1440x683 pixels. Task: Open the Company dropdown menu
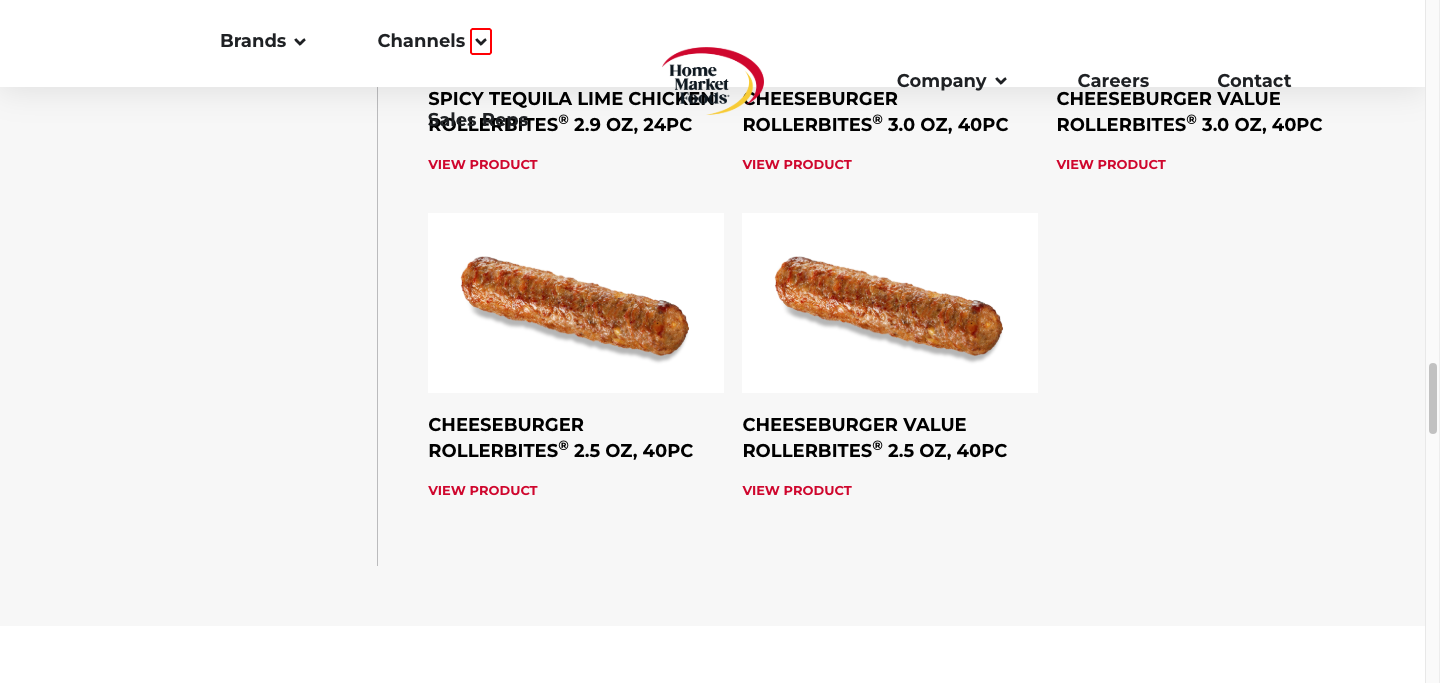click(950, 81)
